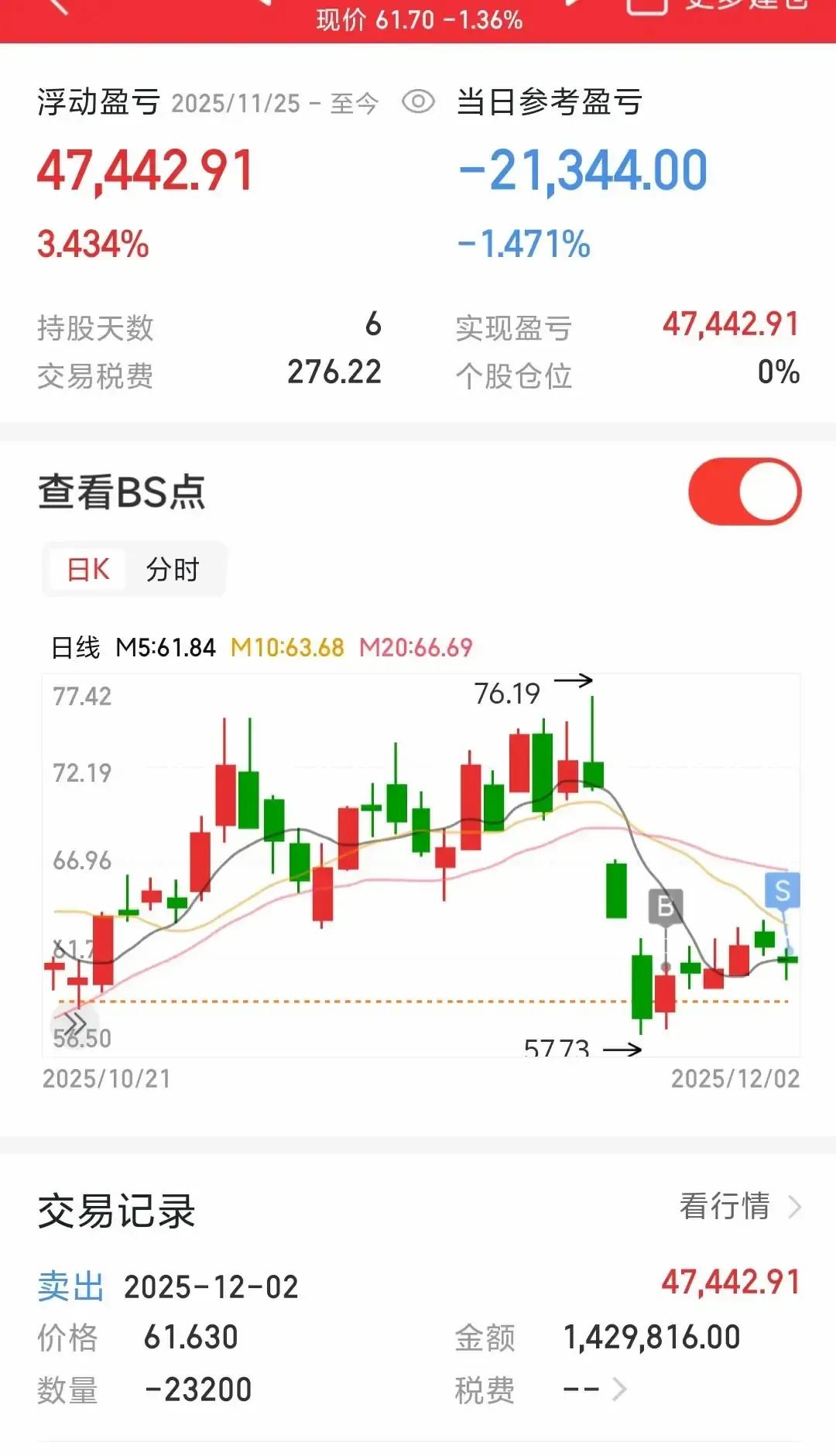Select the 日K chart tab
This screenshot has height=1456, width=836.
click(x=88, y=570)
